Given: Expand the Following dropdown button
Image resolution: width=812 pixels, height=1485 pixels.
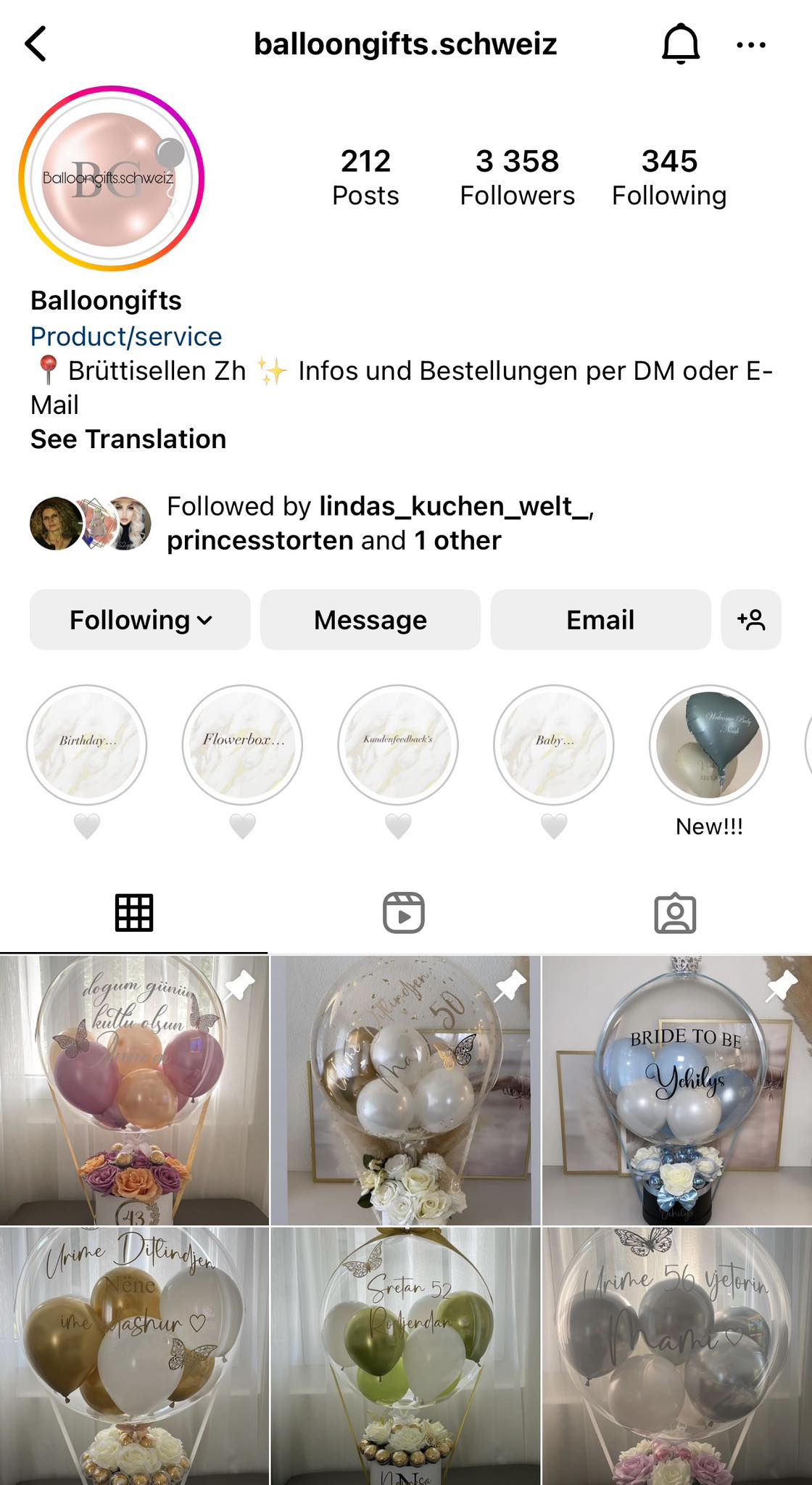Looking at the screenshot, I should [140, 620].
